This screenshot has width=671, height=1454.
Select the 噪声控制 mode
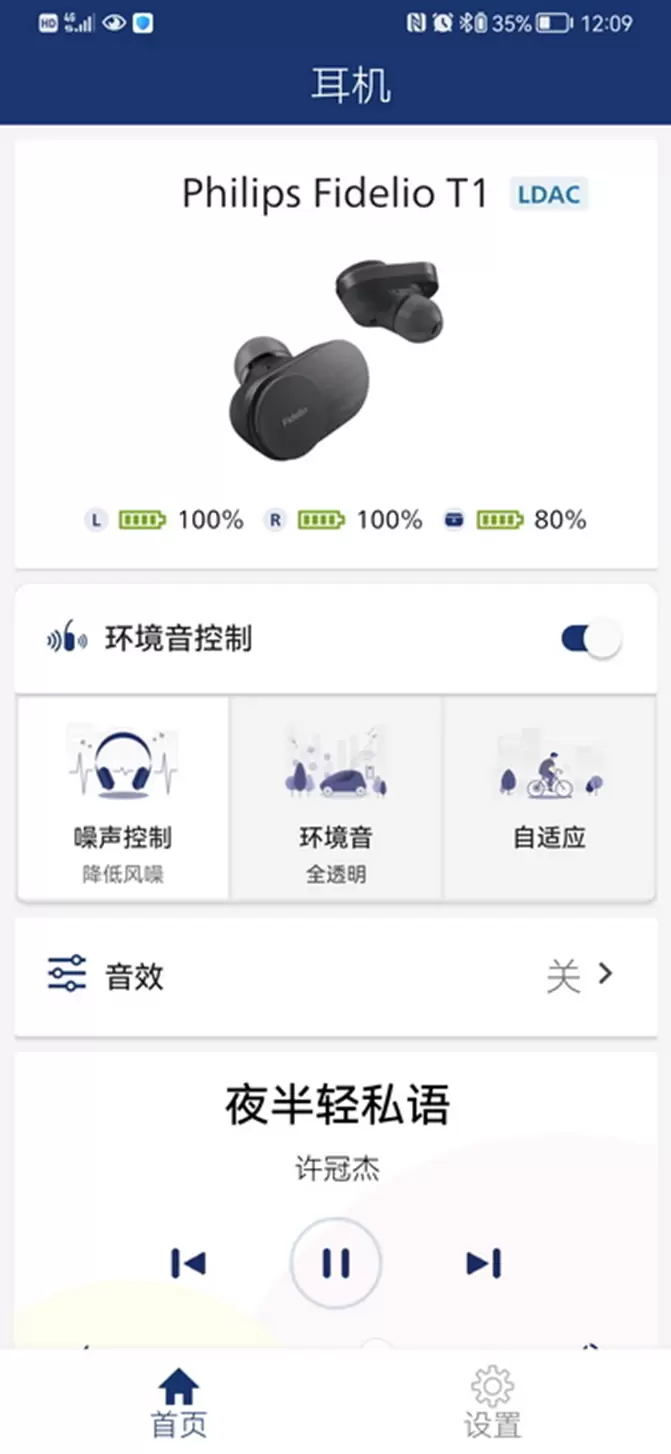[123, 799]
